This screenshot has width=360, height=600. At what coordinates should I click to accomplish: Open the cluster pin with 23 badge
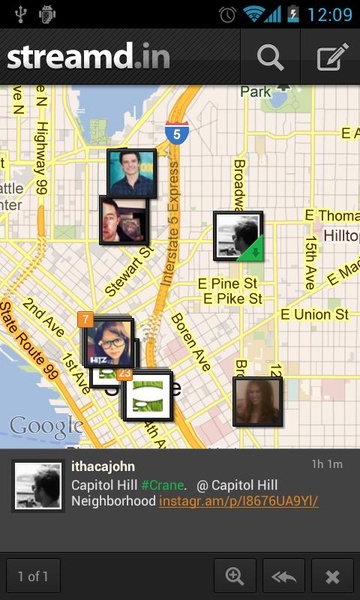pos(148,396)
